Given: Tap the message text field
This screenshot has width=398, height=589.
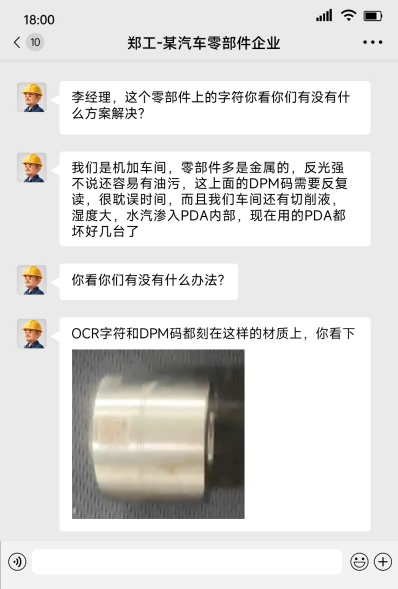Looking at the screenshot, I should click(x=187, y=562).
